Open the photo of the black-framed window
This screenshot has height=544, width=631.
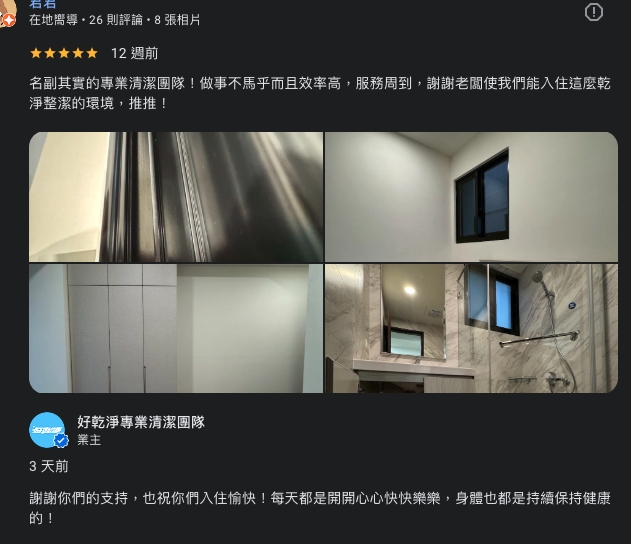click(x=471, y=197)
